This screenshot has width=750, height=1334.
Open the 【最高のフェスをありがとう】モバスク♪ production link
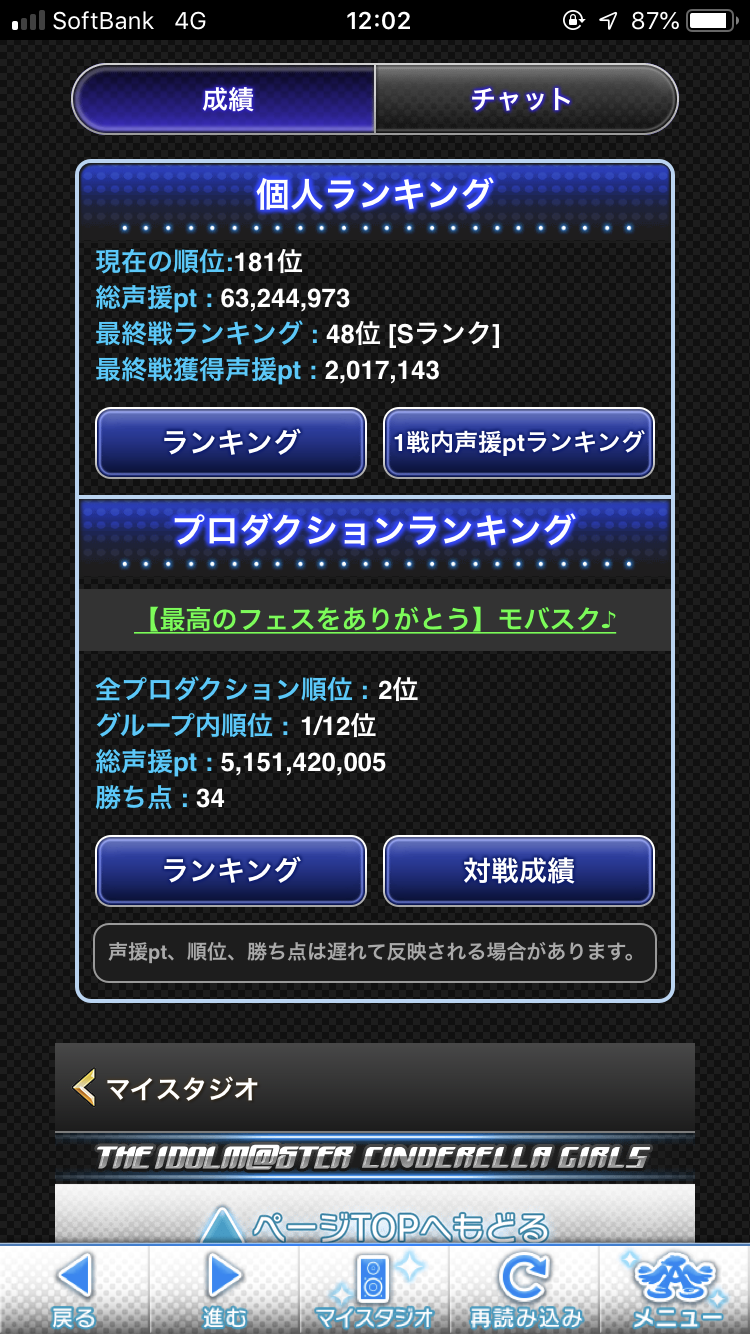[375, 620]
